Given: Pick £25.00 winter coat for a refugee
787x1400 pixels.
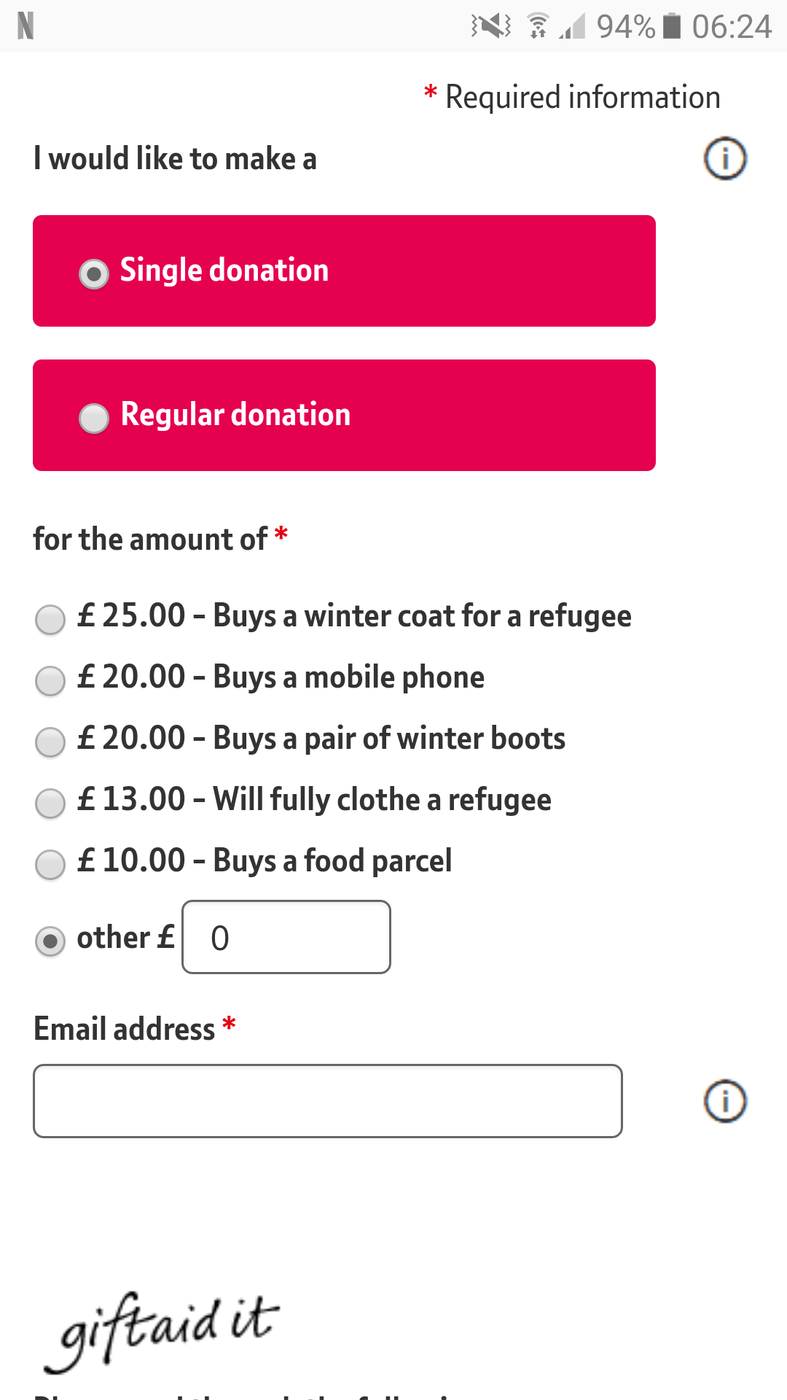Looking at the screenshot, I should pos(50,620).
